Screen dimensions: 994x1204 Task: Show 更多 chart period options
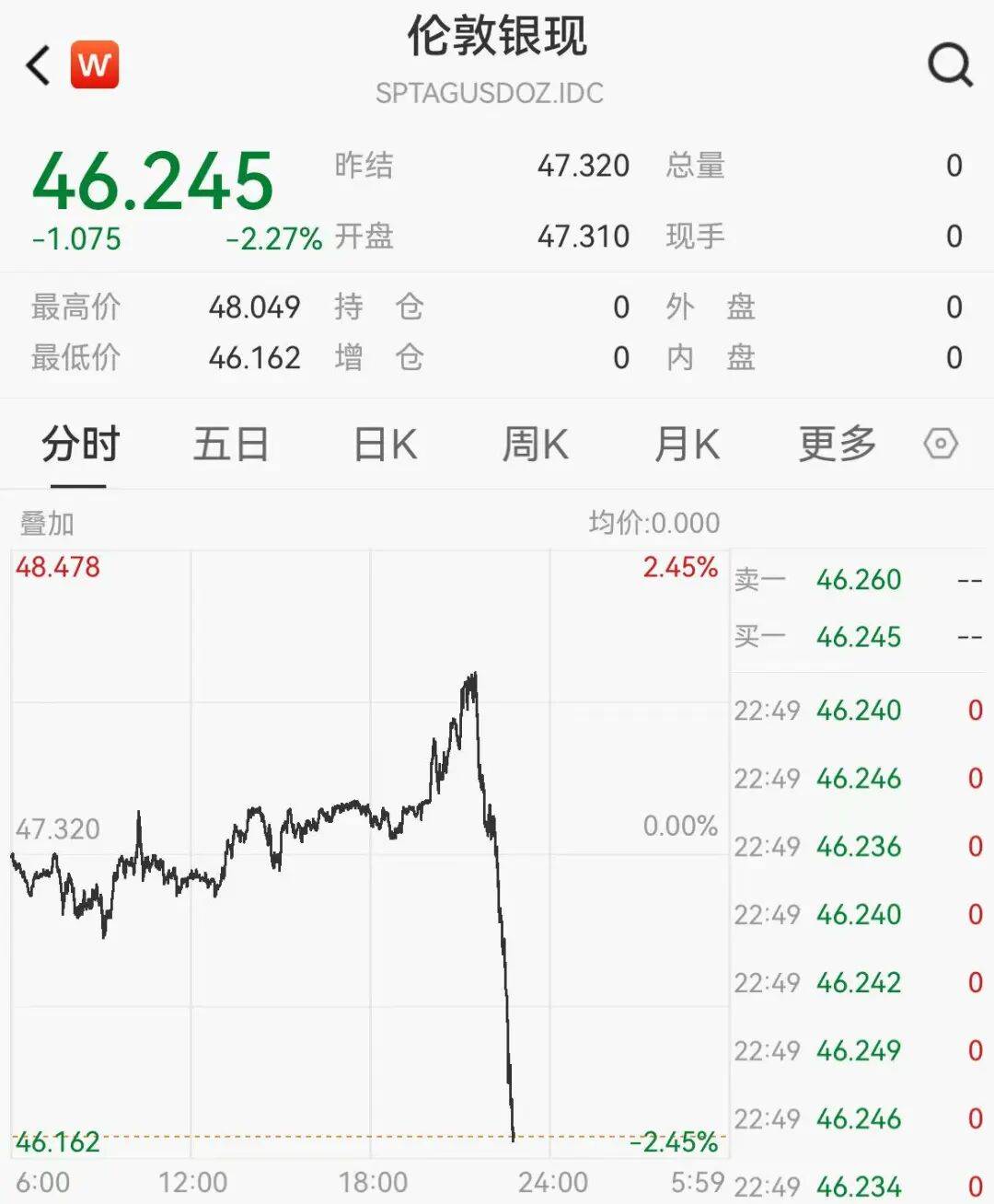point(837,445)
